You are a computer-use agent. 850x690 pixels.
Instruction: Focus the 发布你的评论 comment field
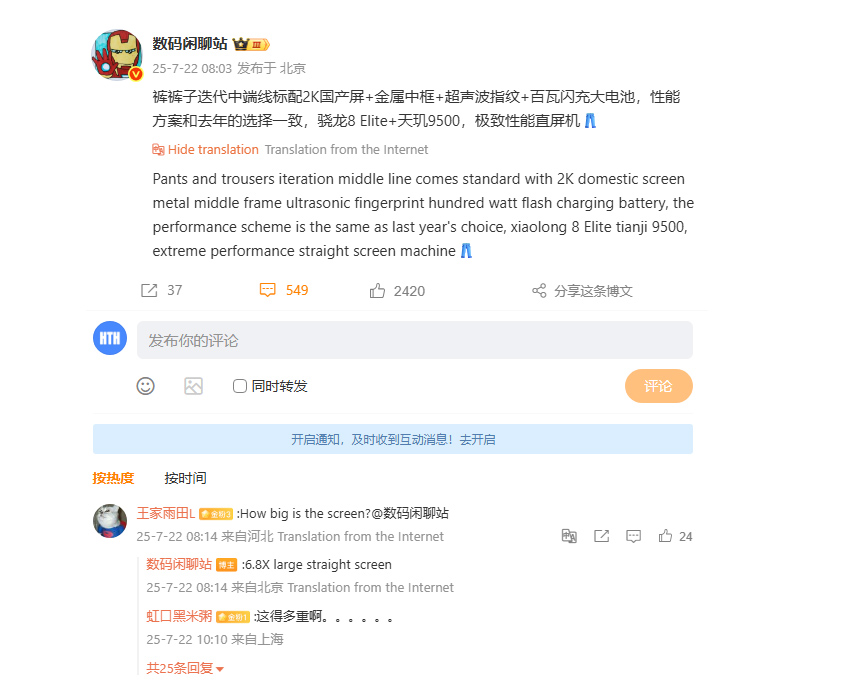click(414, 340)
